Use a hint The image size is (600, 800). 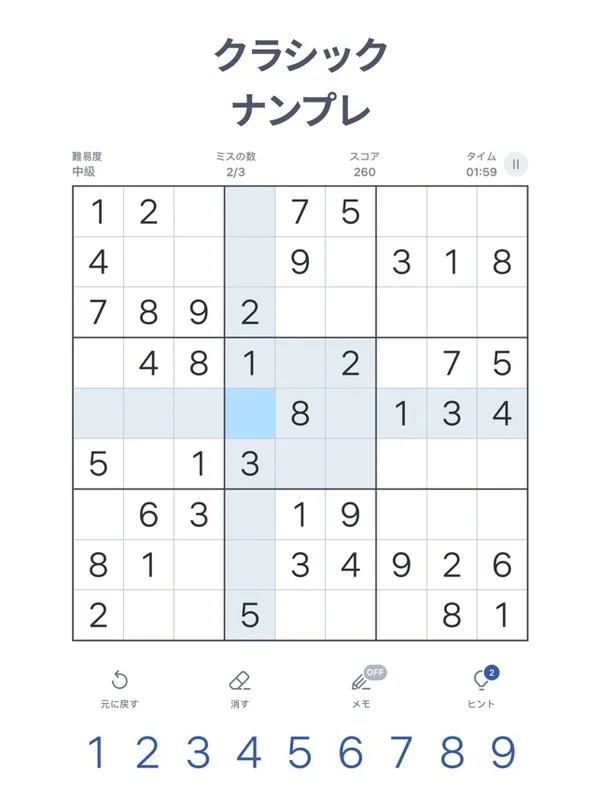coord(481,688)
